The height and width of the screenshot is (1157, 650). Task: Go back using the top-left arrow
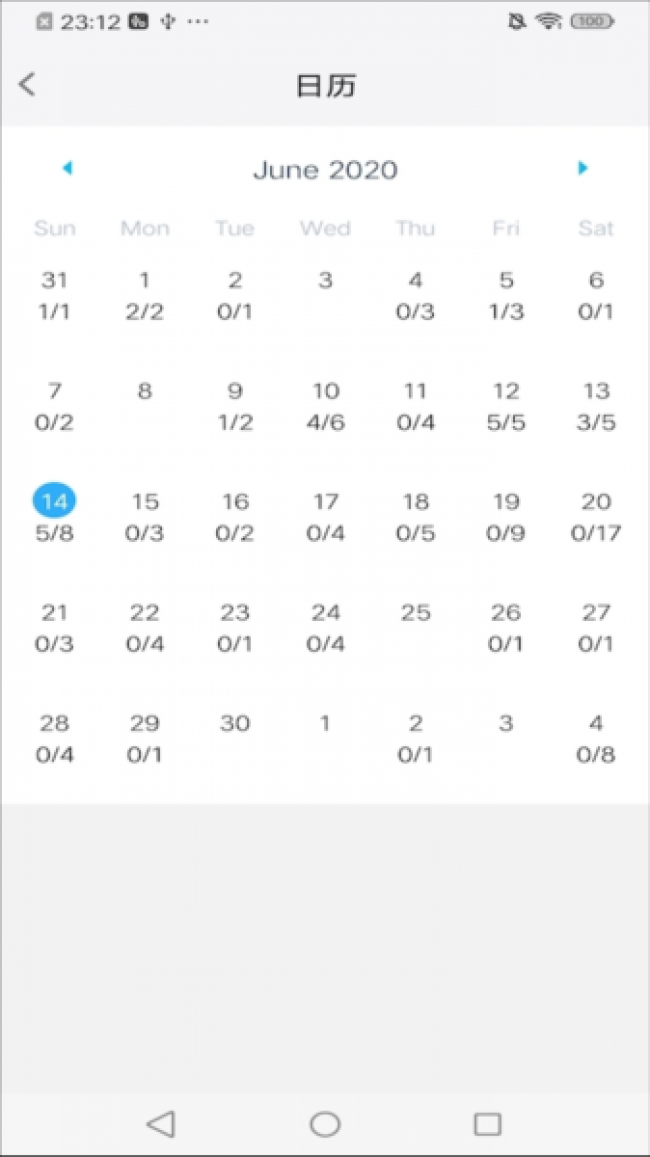coord(27,84)
